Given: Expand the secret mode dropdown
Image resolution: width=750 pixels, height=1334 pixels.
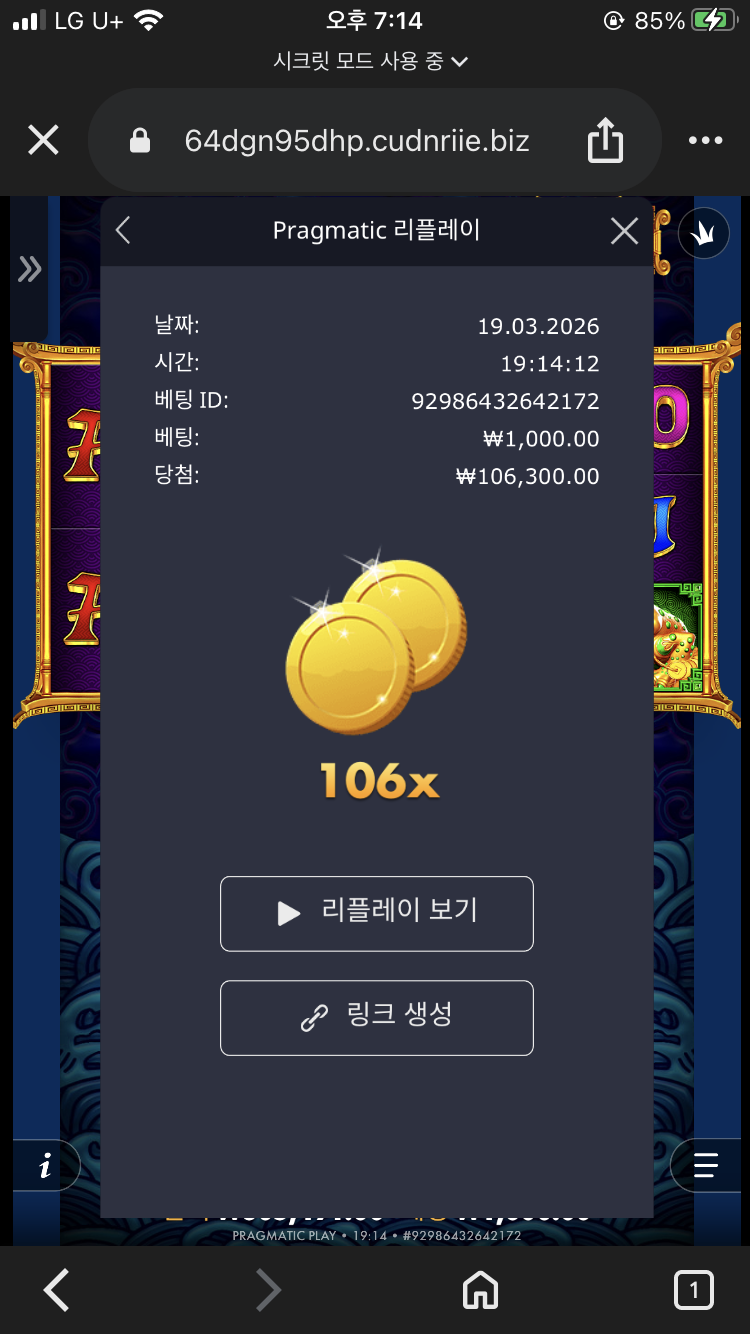Looking at the screenshot, I should [371, 62].
